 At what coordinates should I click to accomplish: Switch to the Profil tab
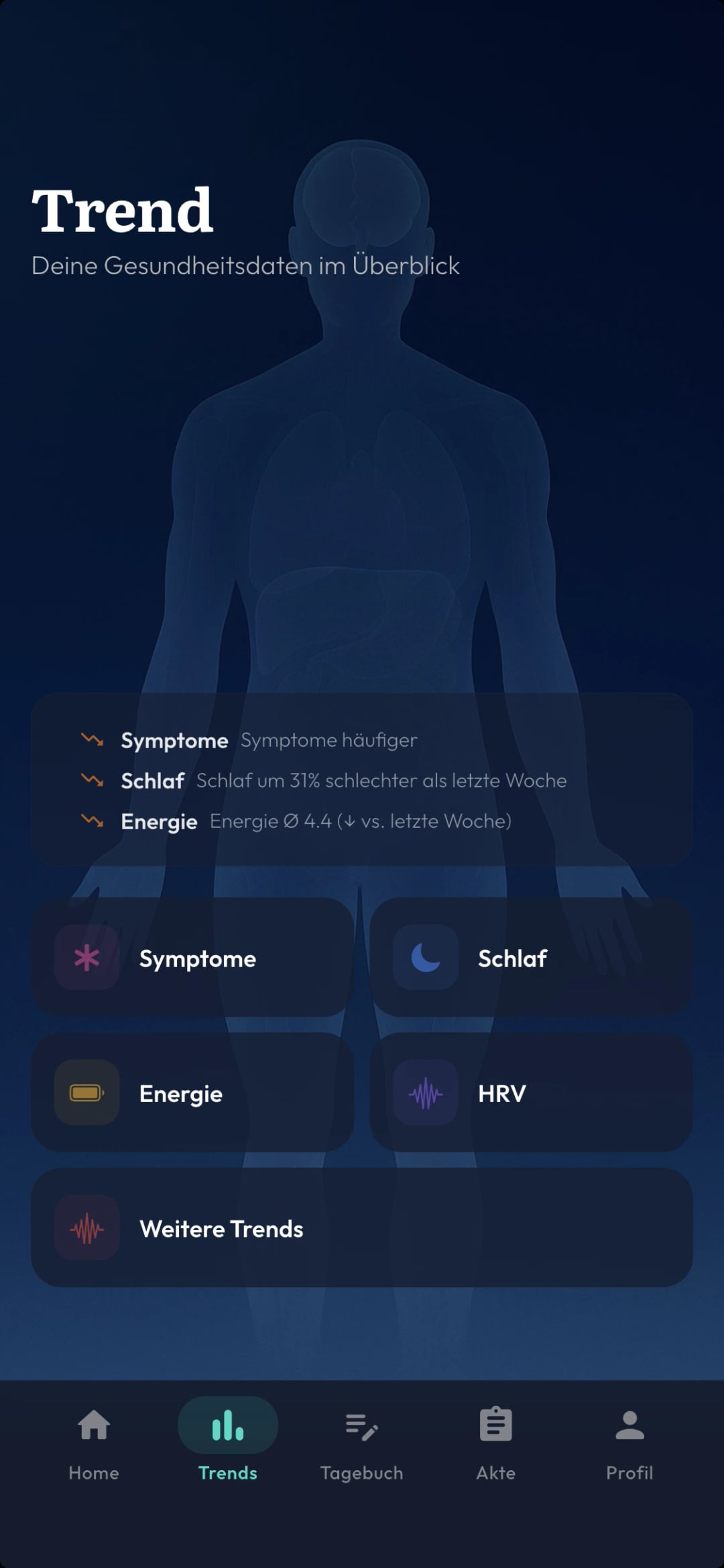(x=629, y=1441)
